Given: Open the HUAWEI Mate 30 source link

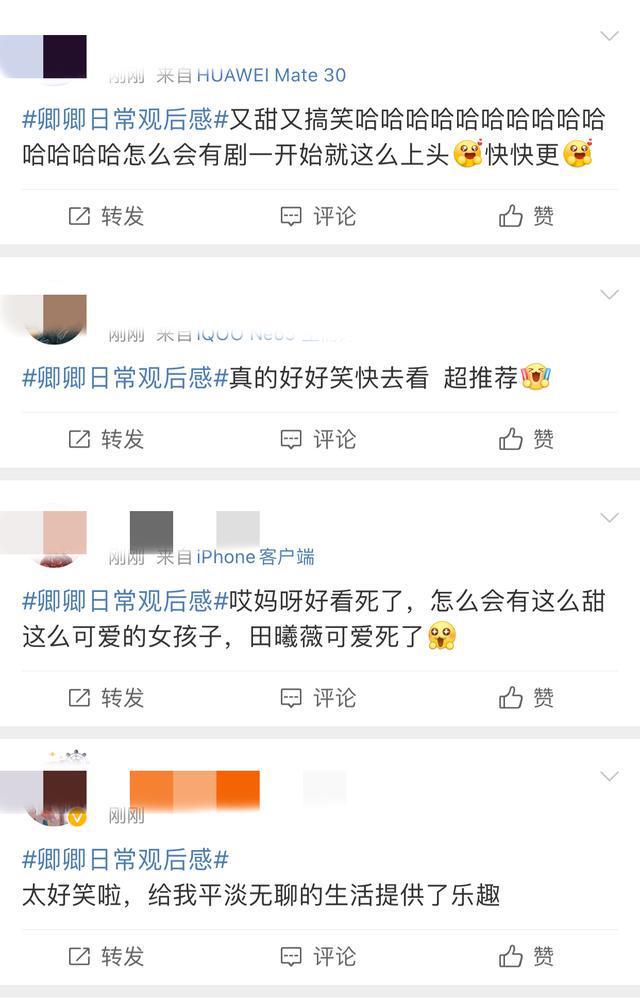Looking at the screenshot, I should (271, 75).
